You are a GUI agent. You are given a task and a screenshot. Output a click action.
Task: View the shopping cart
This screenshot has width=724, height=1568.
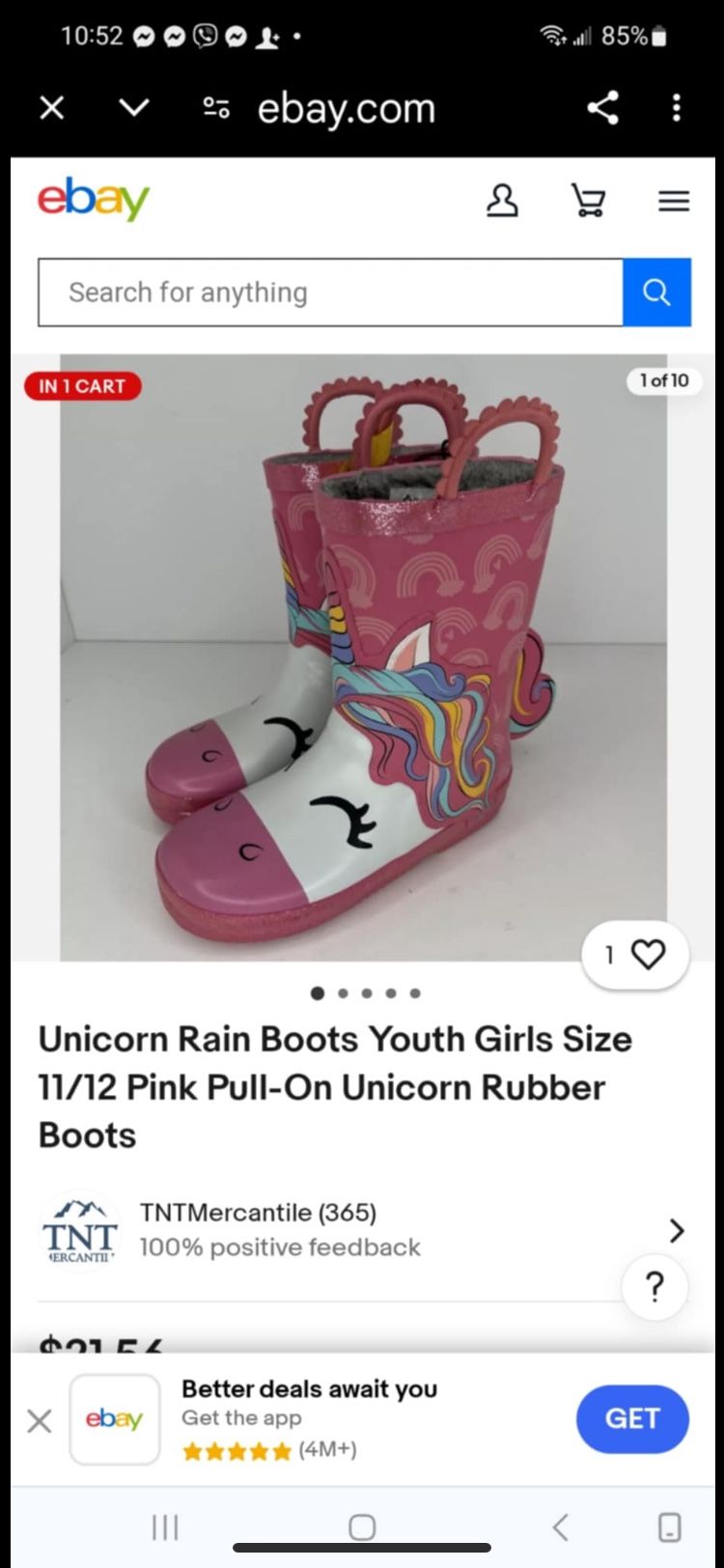(588, 201)
